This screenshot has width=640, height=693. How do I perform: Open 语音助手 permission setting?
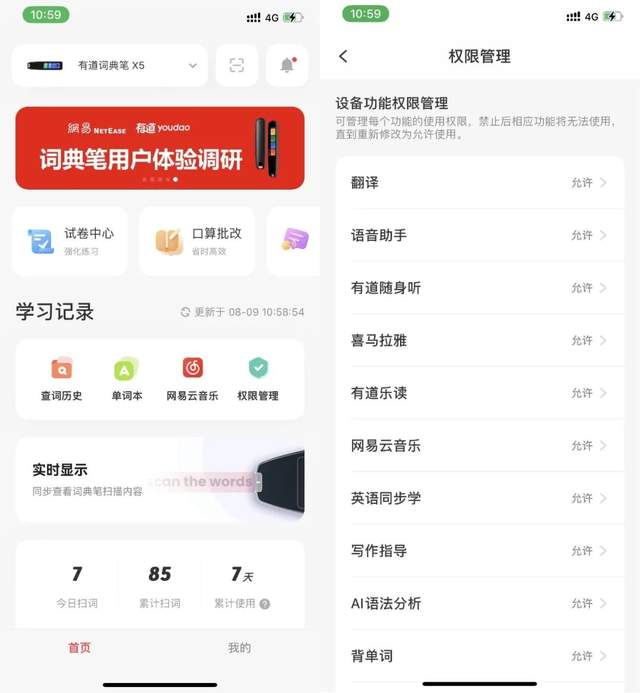click(479, 235)
